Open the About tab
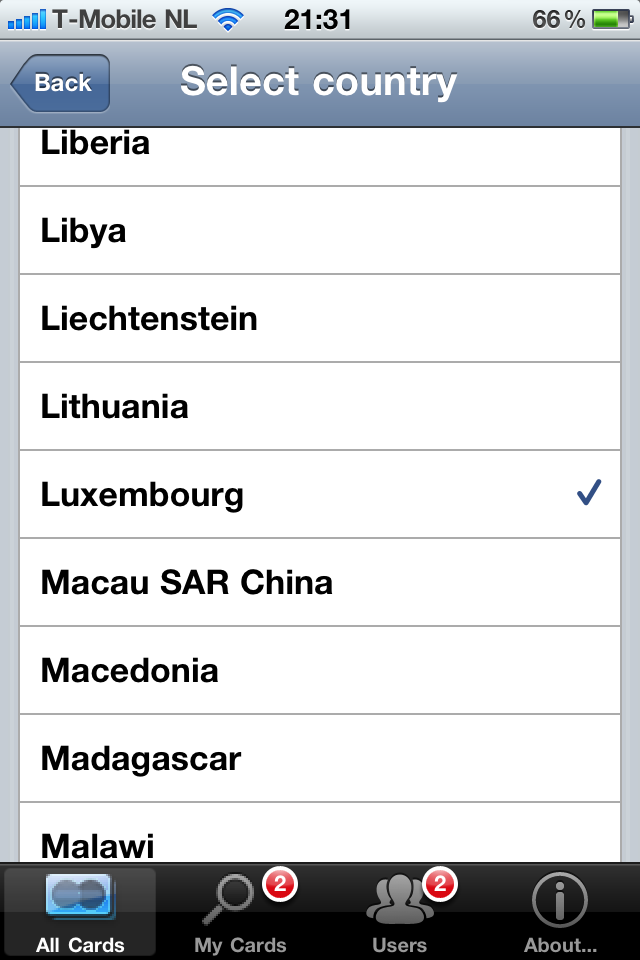The width and height of the screenshot is (640, 960). pyautogui.click(x=560, y=912)
